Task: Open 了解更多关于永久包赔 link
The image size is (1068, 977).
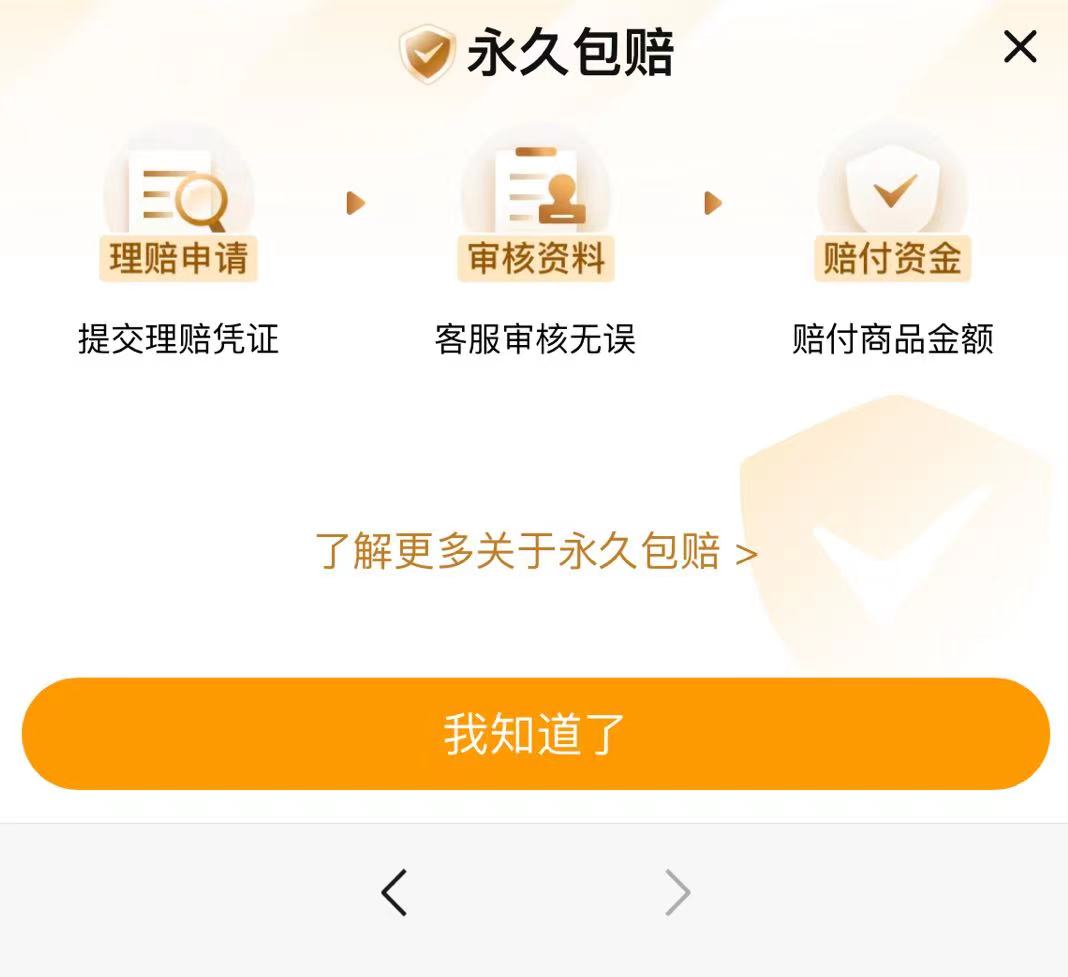Action: (535, 552)
